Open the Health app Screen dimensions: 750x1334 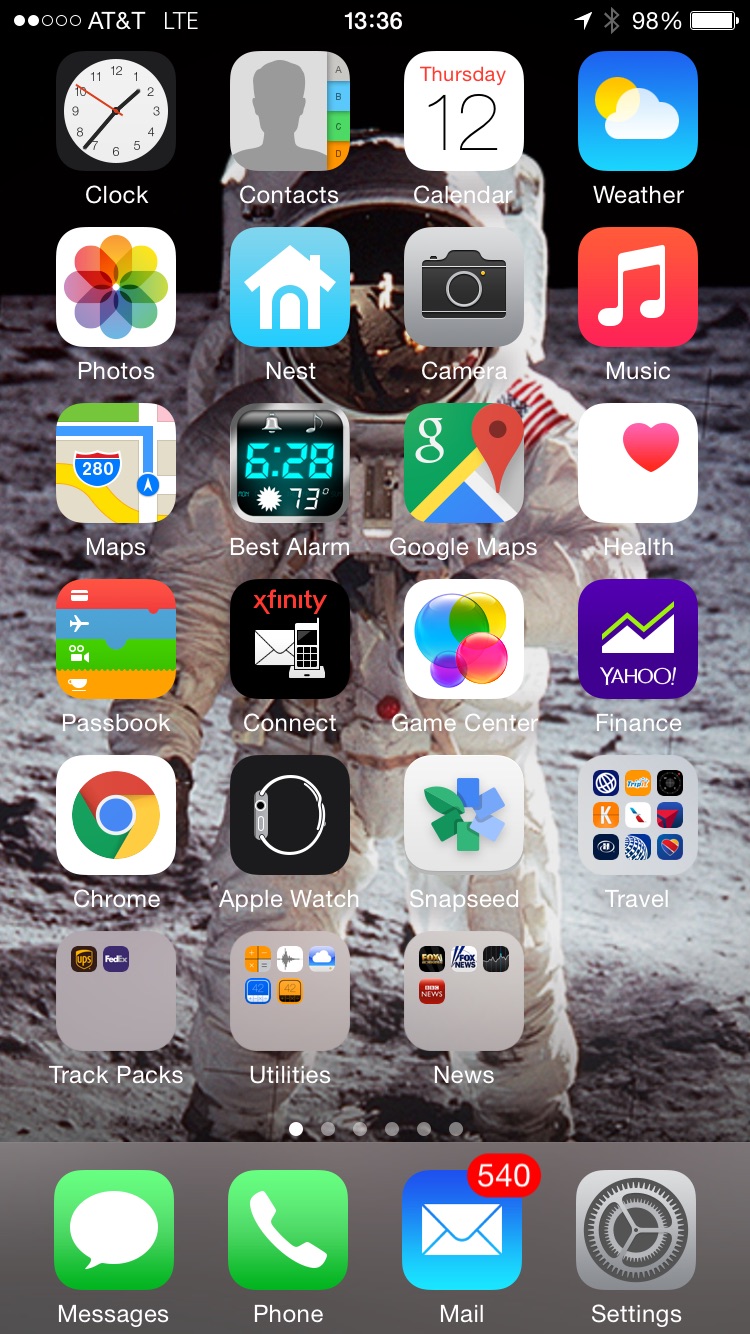(x=638, y=463)
